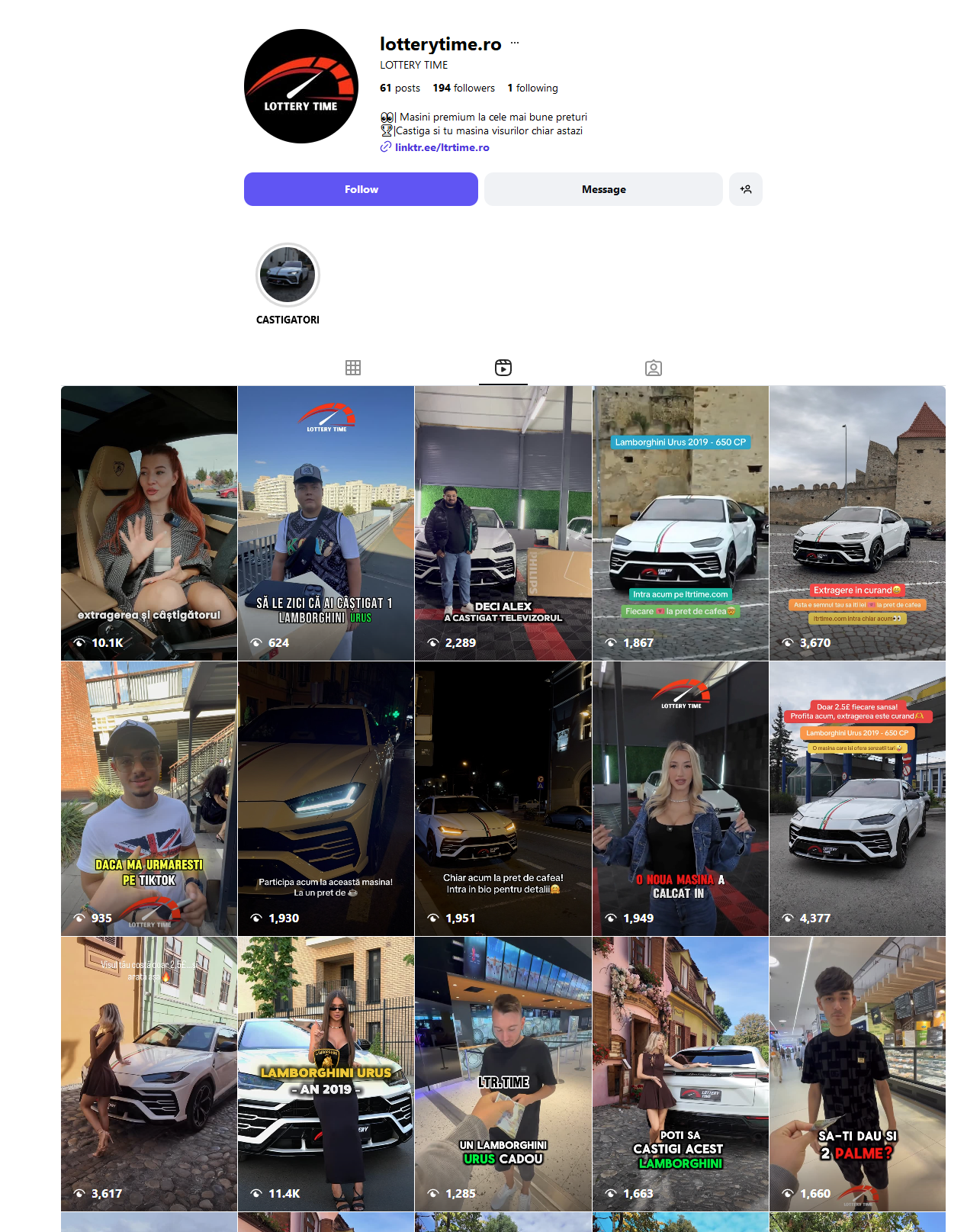Screen dimensions: 980x1232
Task: Play the reel with 624 views
Action: 326,523
